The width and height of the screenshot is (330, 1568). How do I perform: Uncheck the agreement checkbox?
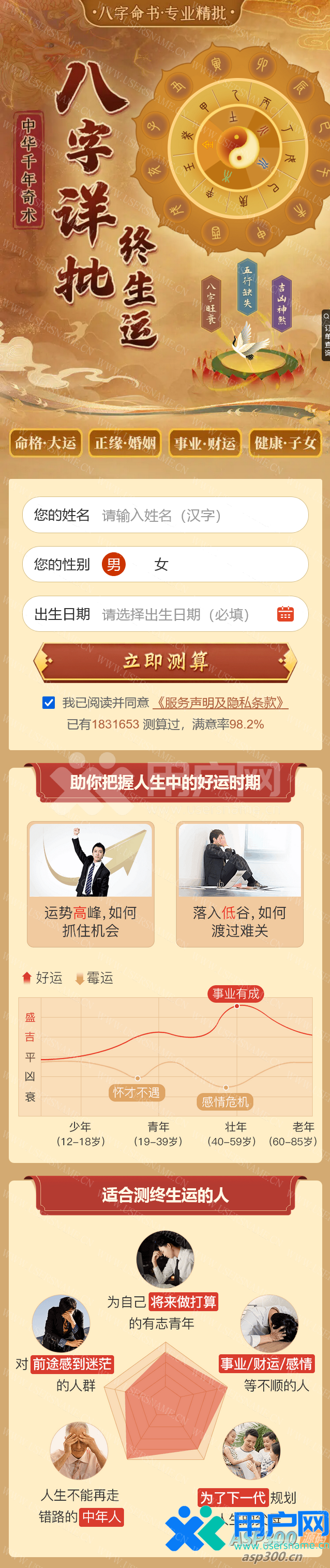click(x=49, y=703)
